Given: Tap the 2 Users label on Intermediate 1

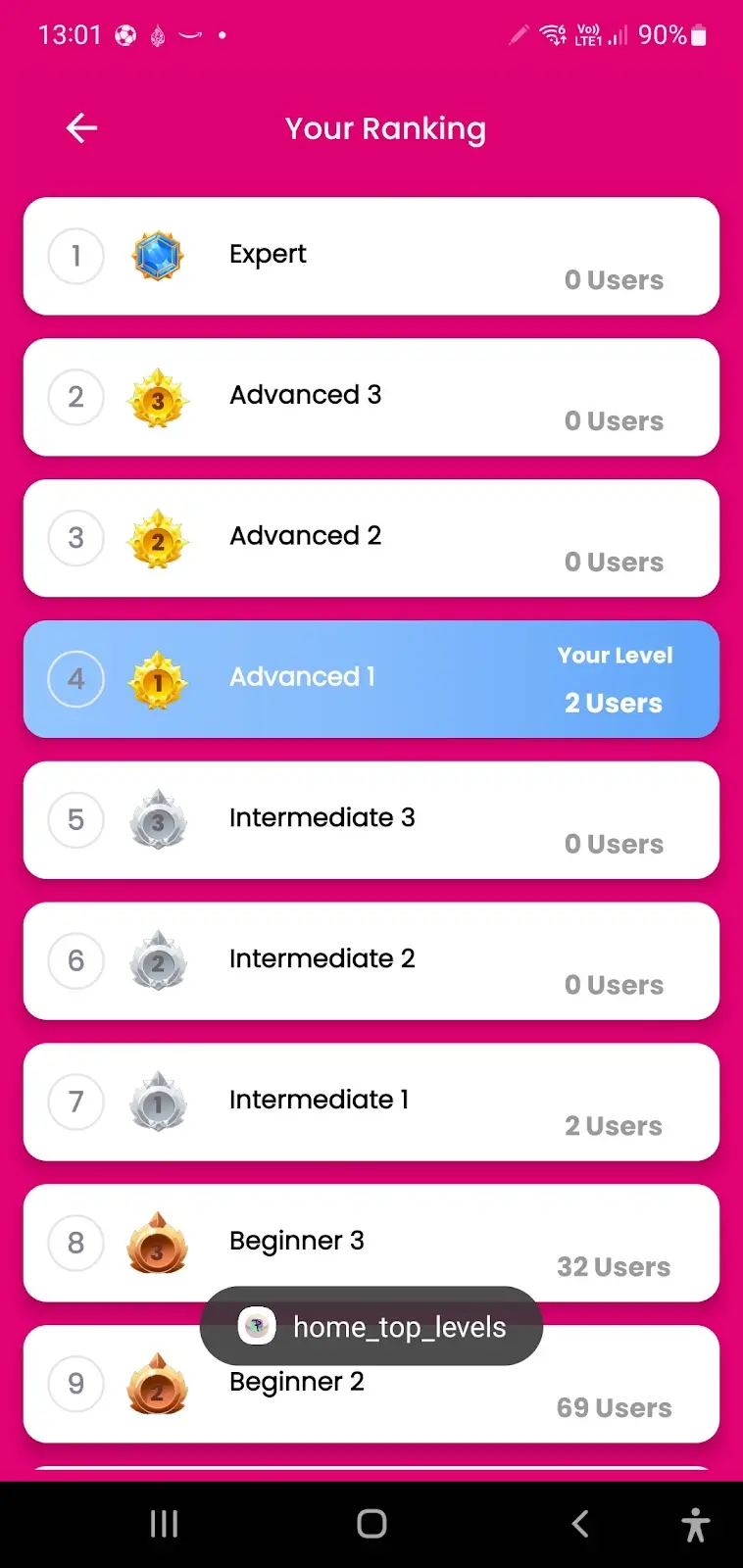Looking at the screenshot, I should point(614,1125).
